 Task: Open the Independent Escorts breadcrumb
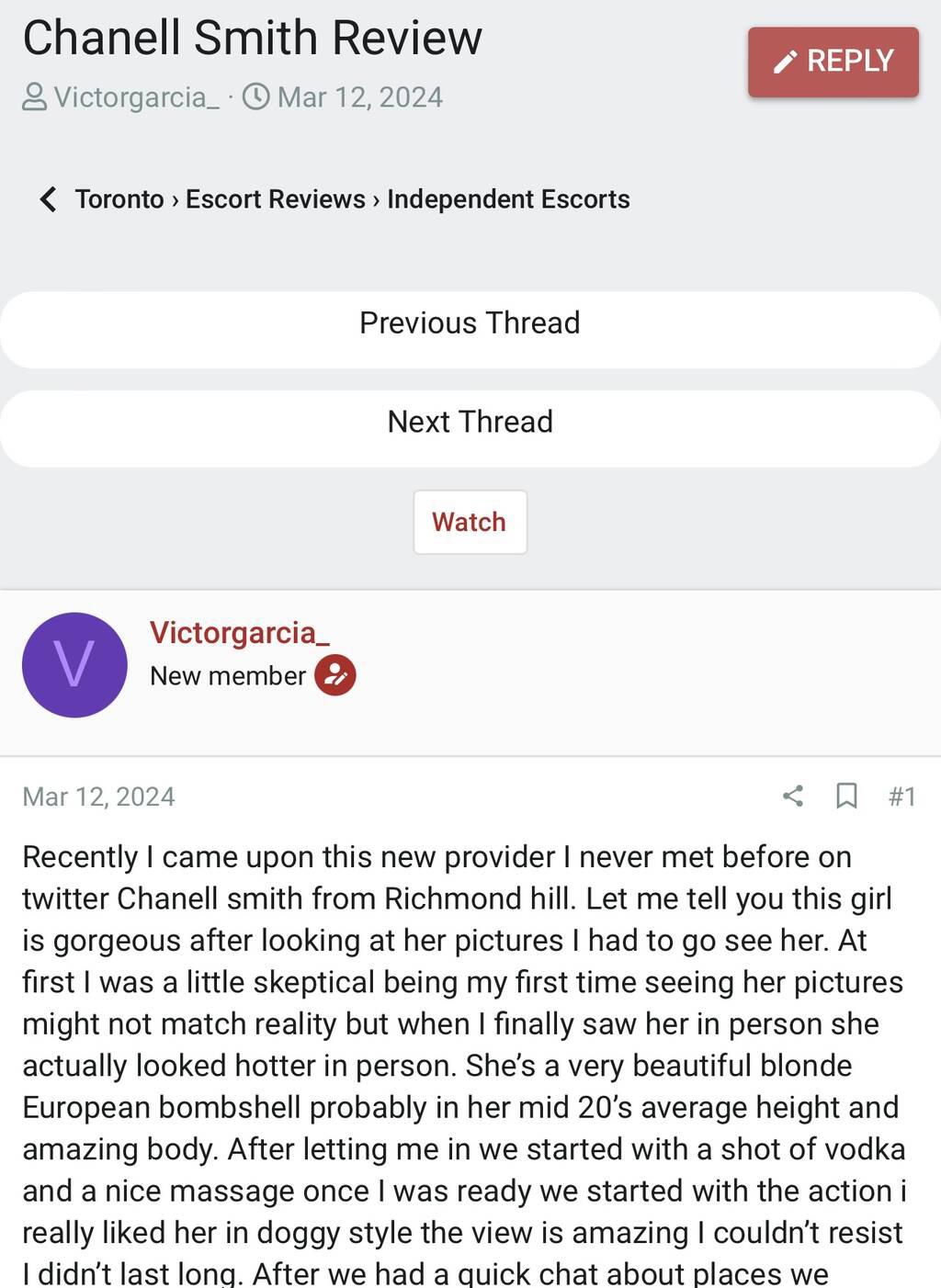pos(508,199)
